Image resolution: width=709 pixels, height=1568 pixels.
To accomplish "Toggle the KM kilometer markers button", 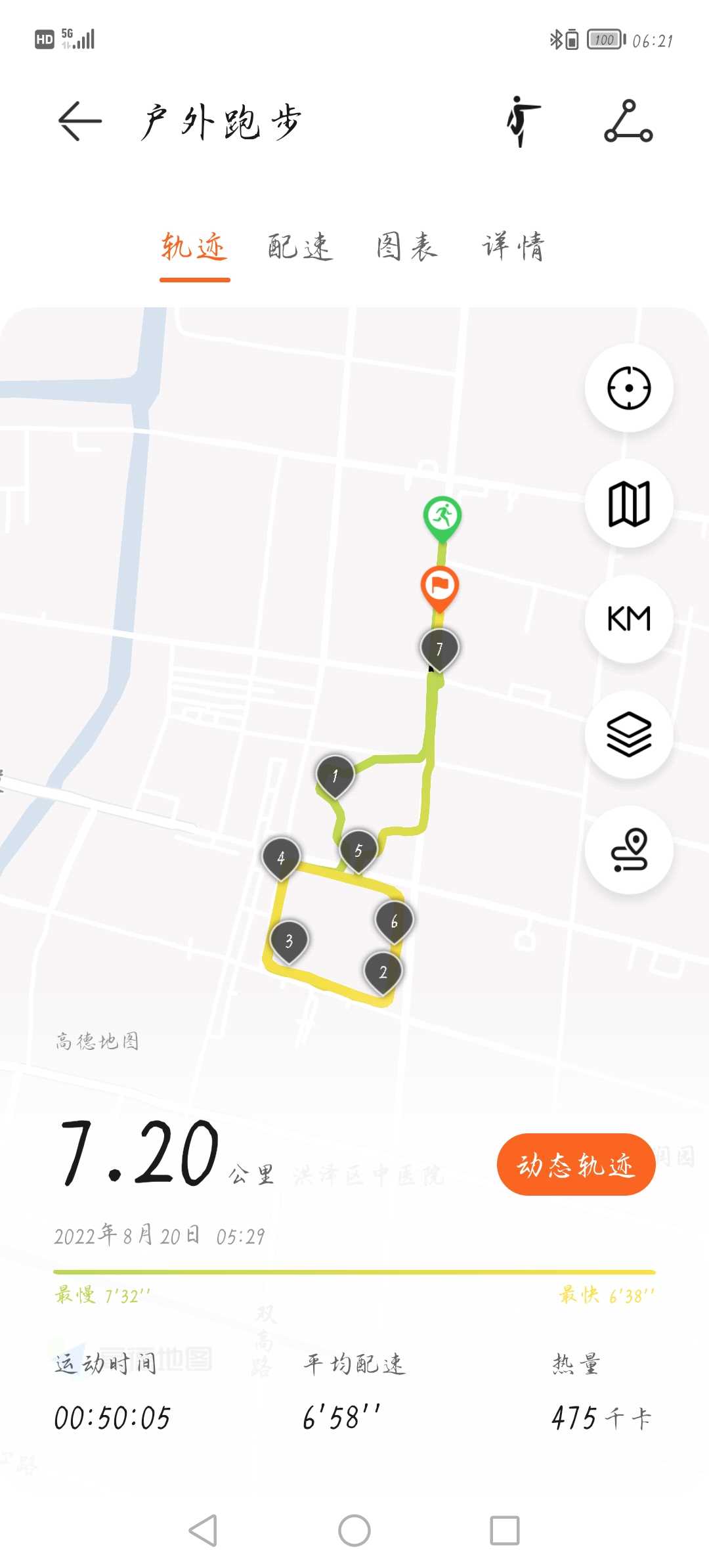I will point(629,619).
